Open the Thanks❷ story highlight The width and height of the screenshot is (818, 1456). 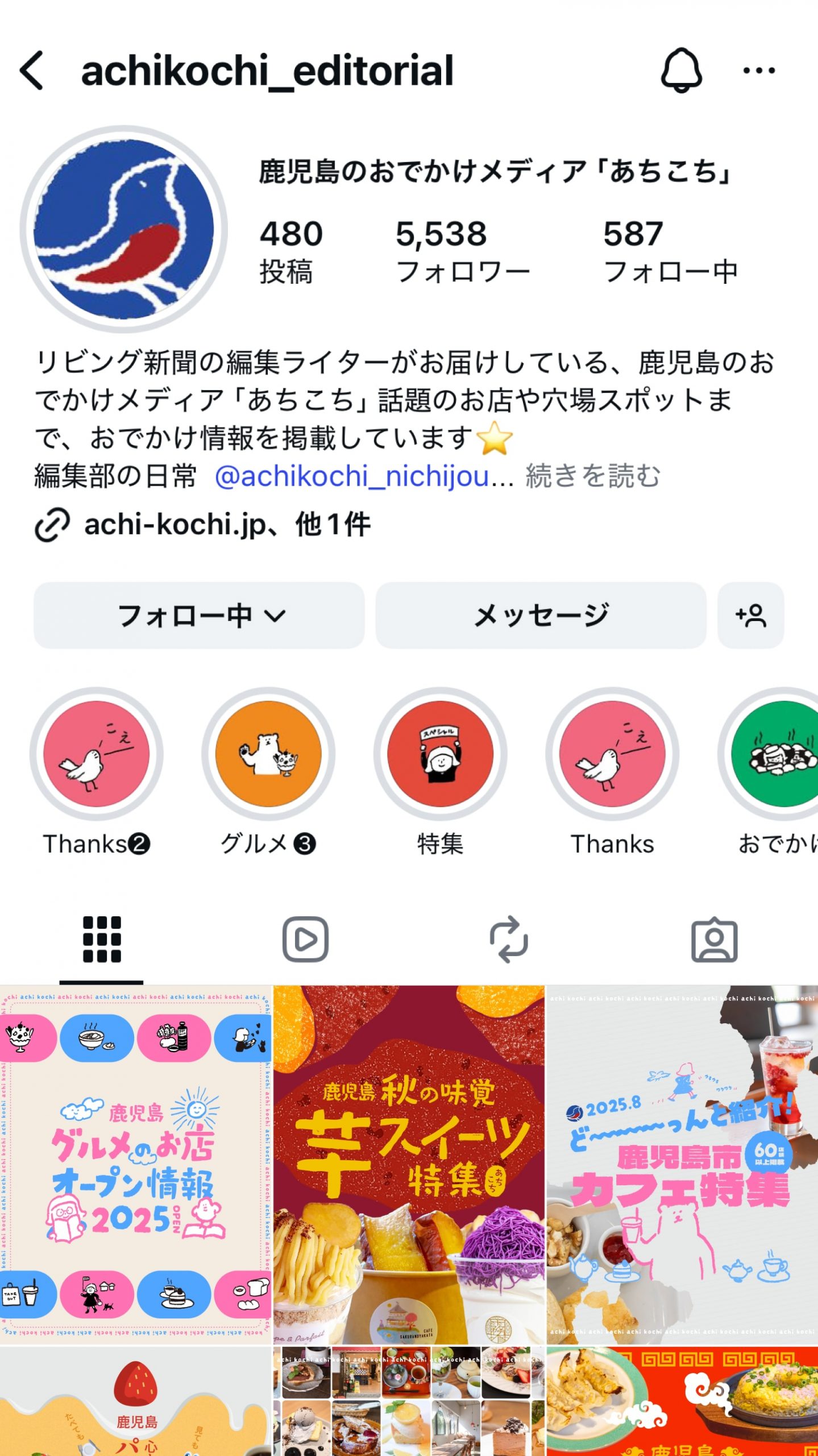pyautogui.click(x=97, y=754)
